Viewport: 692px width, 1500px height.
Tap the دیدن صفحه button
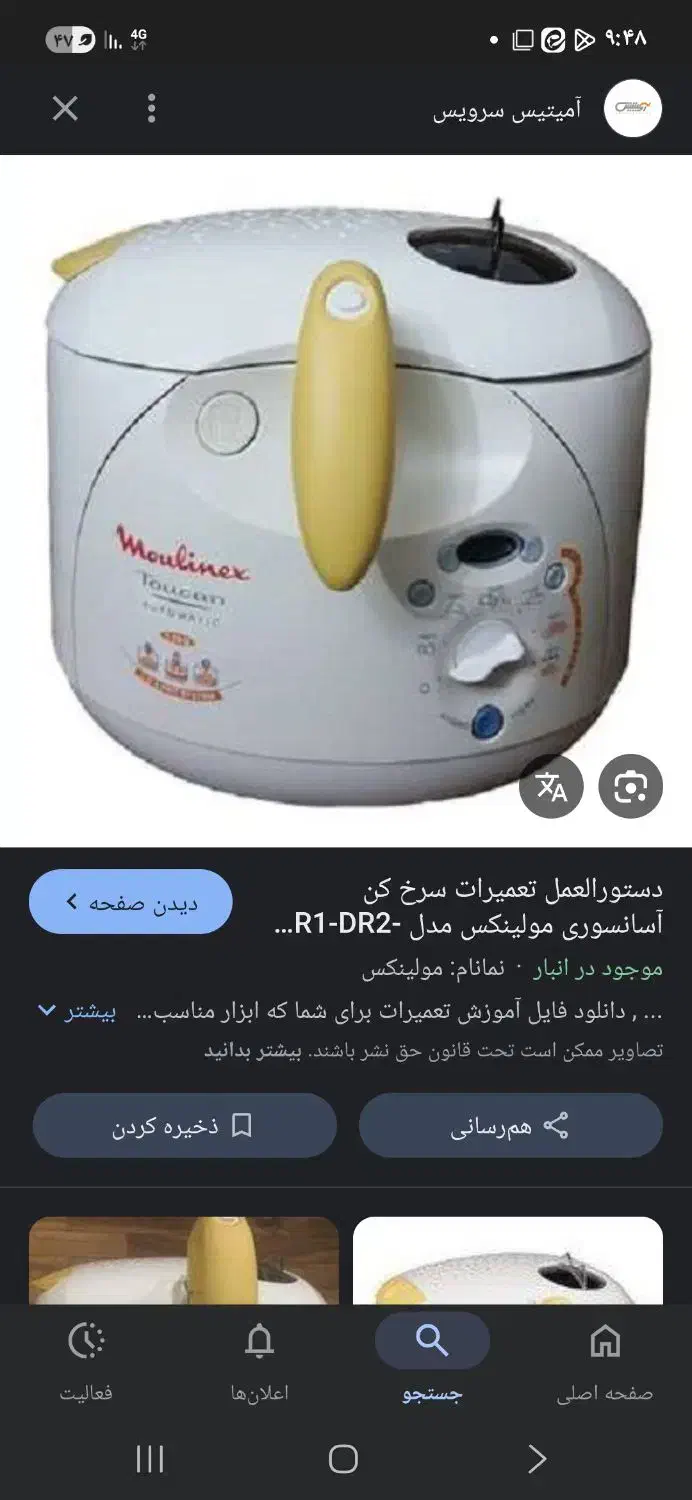(x=131, y=902)
